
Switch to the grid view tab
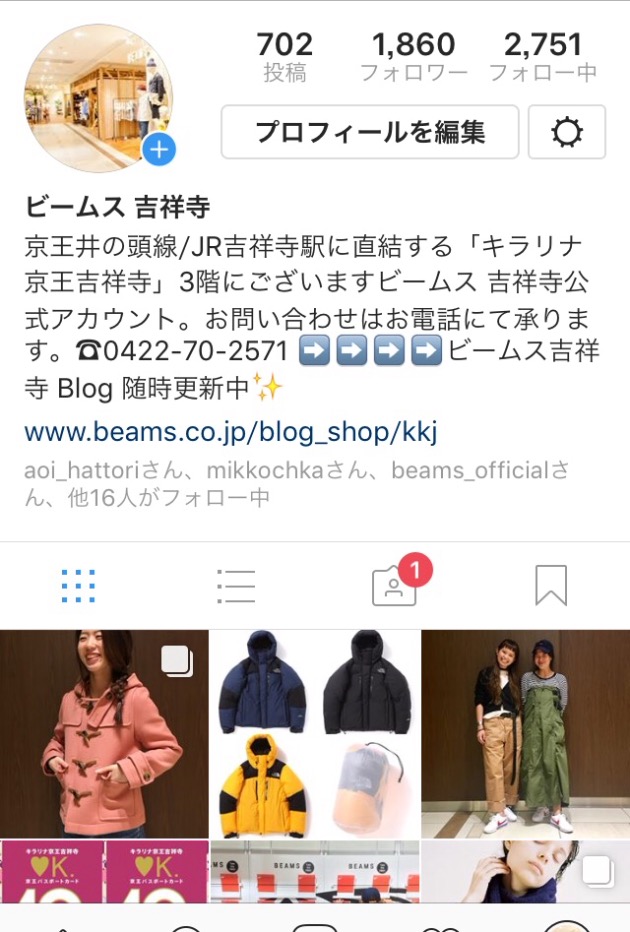78,586
